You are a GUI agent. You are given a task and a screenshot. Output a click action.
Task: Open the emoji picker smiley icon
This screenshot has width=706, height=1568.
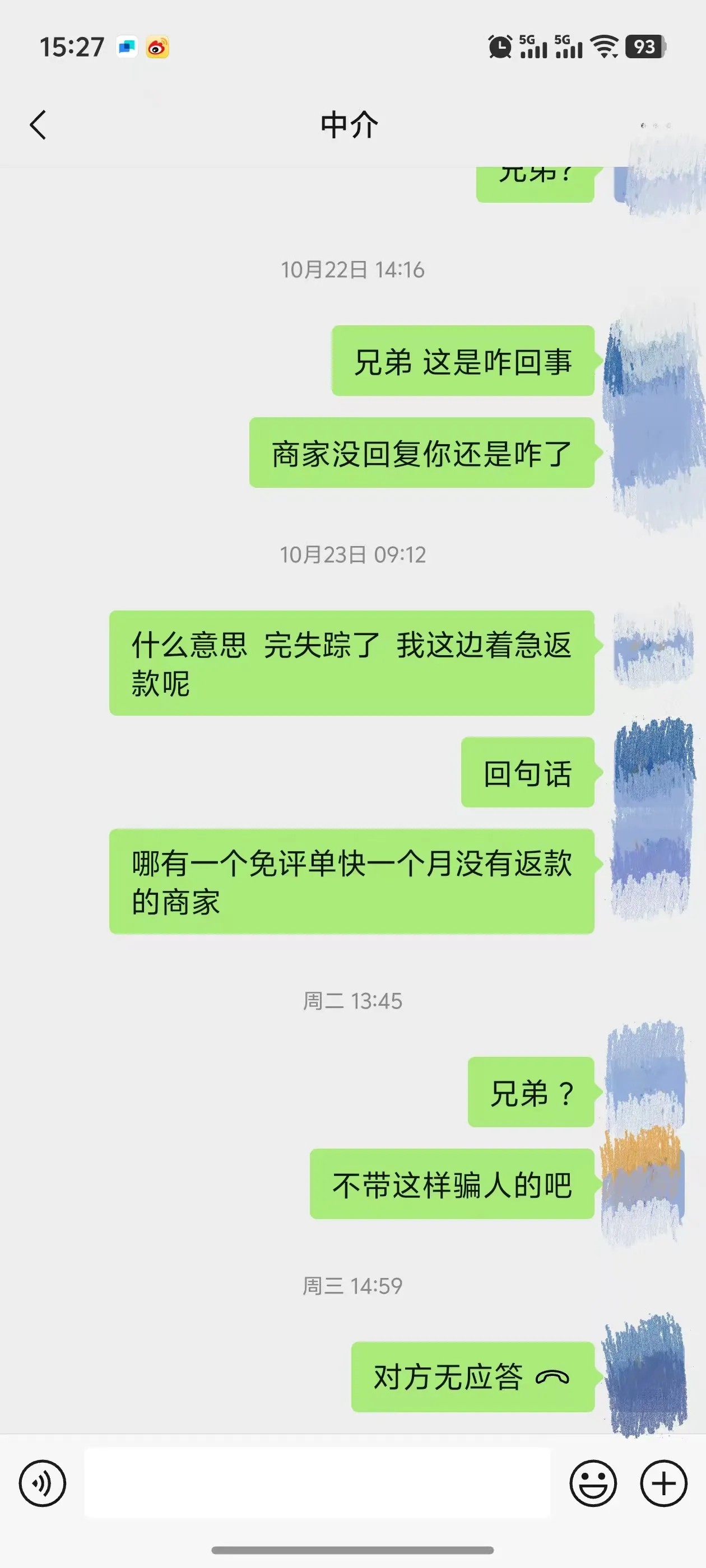tap(595, 1483)
